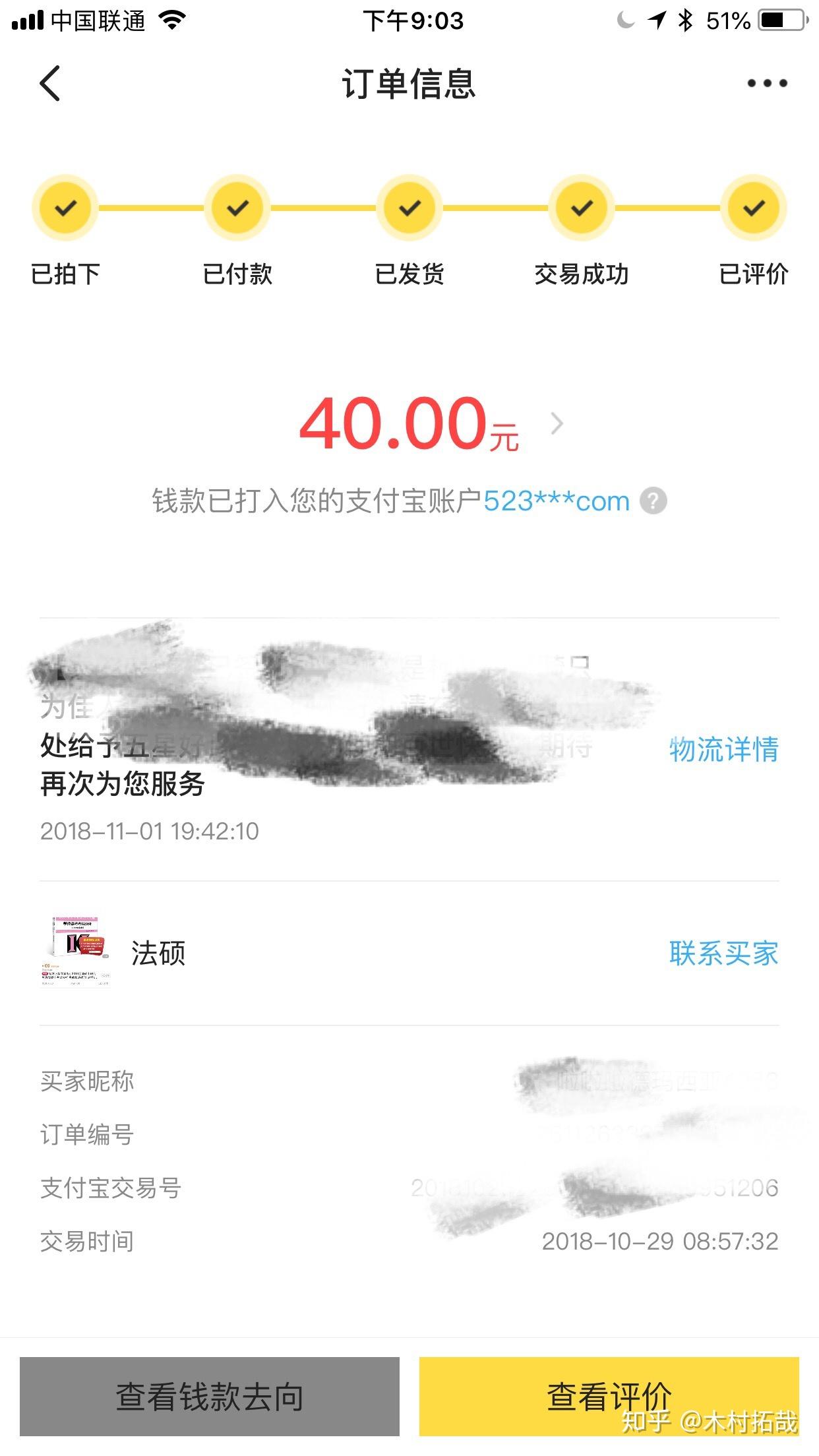This screenshot has height=1456, width=819.
Task: Tap the 已付款 status checkmark
Action: tap(236, 208)
